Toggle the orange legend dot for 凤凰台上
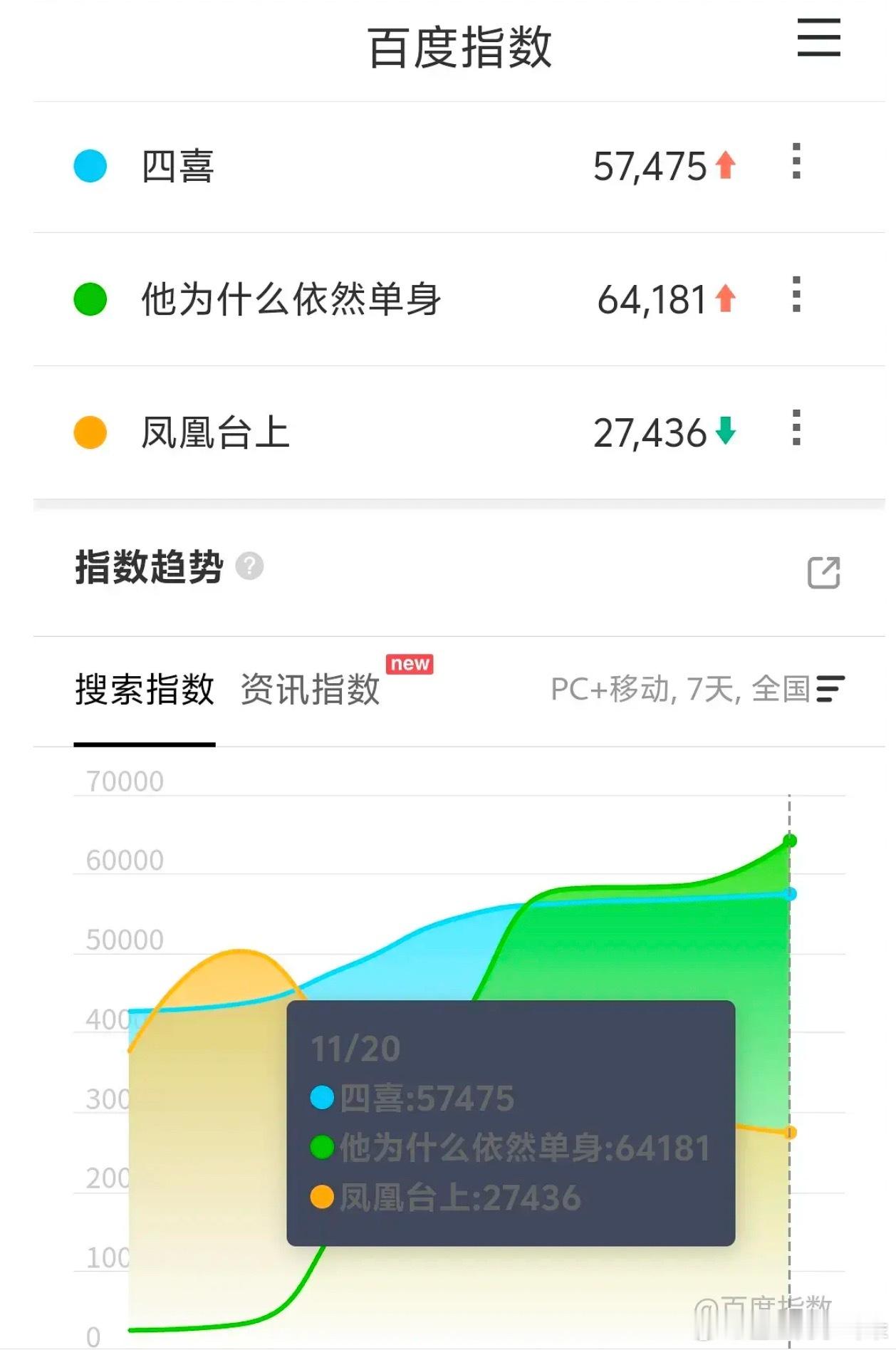The width and height of the screenshot is (896, 1350). (90, 431)
